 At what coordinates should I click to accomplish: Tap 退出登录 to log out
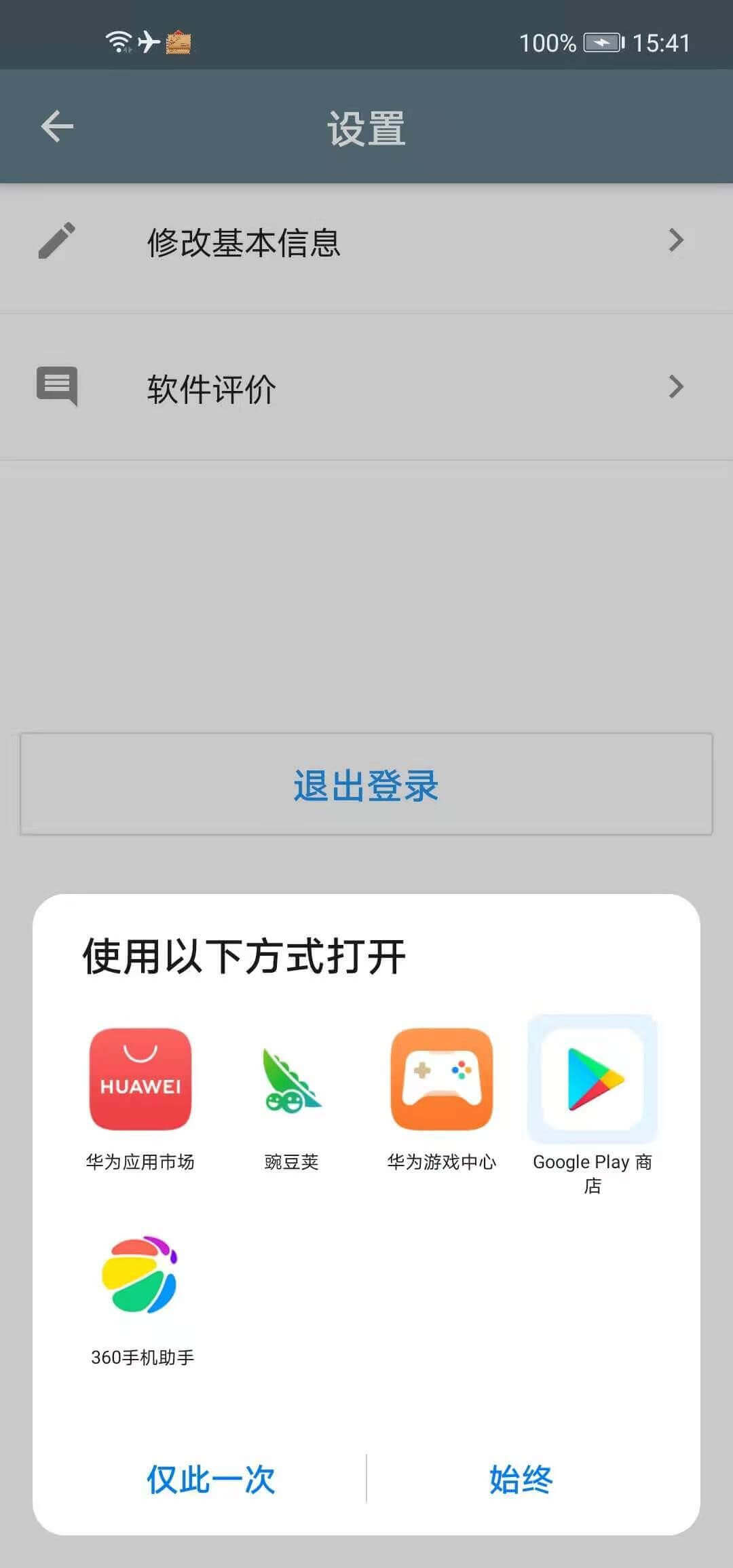click(x=366, y=785)
